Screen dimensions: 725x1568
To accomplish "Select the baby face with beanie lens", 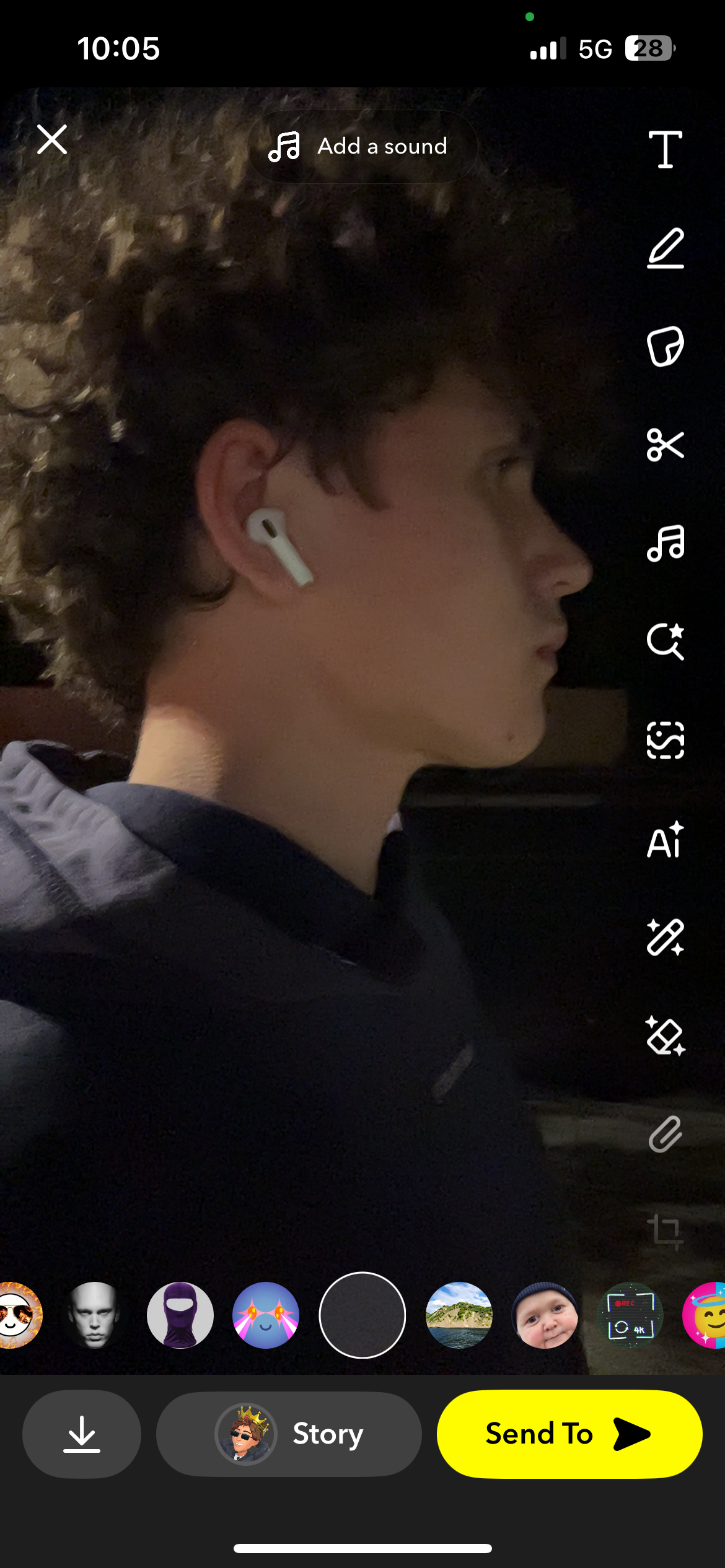I will [545, 1315].
